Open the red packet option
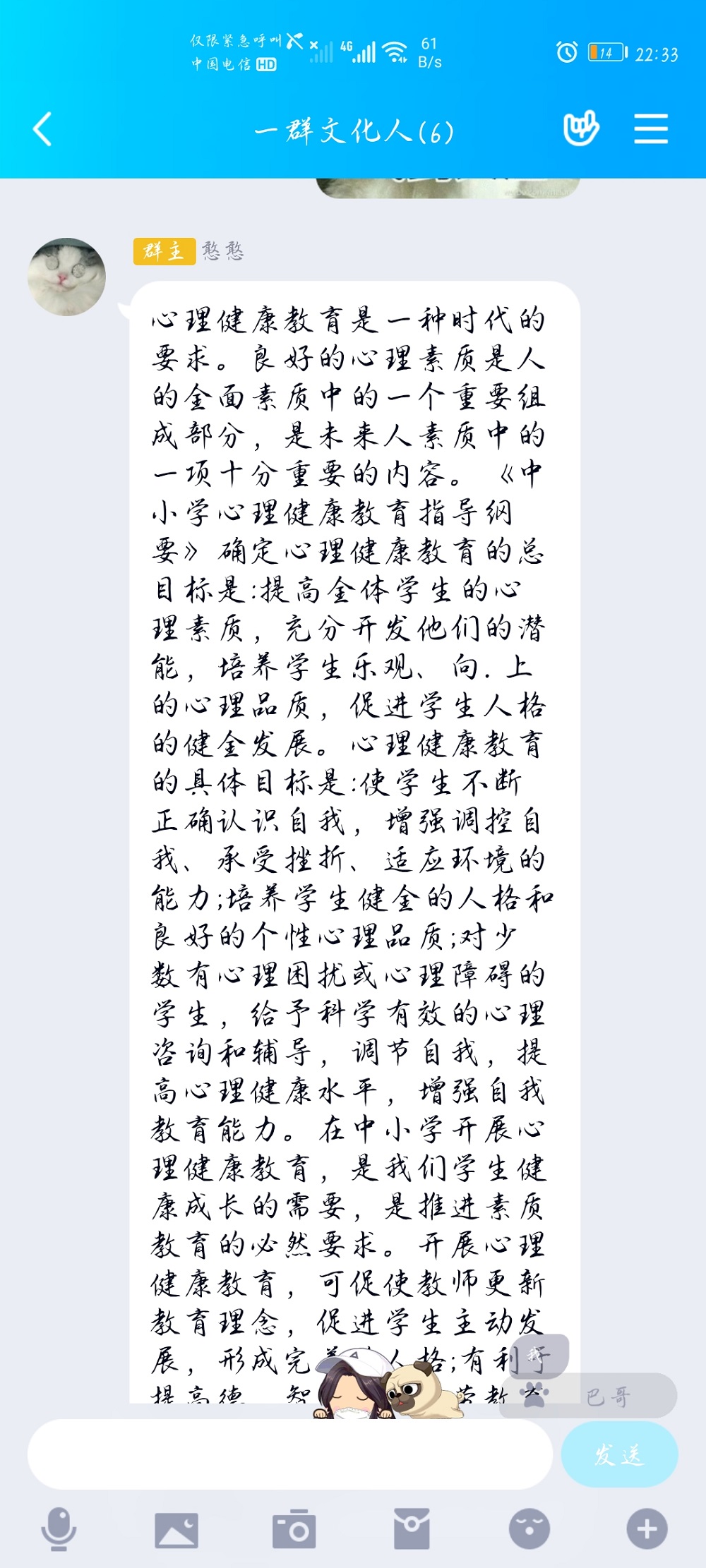This screenshot has width=706, height=1568. point(412,1529)
